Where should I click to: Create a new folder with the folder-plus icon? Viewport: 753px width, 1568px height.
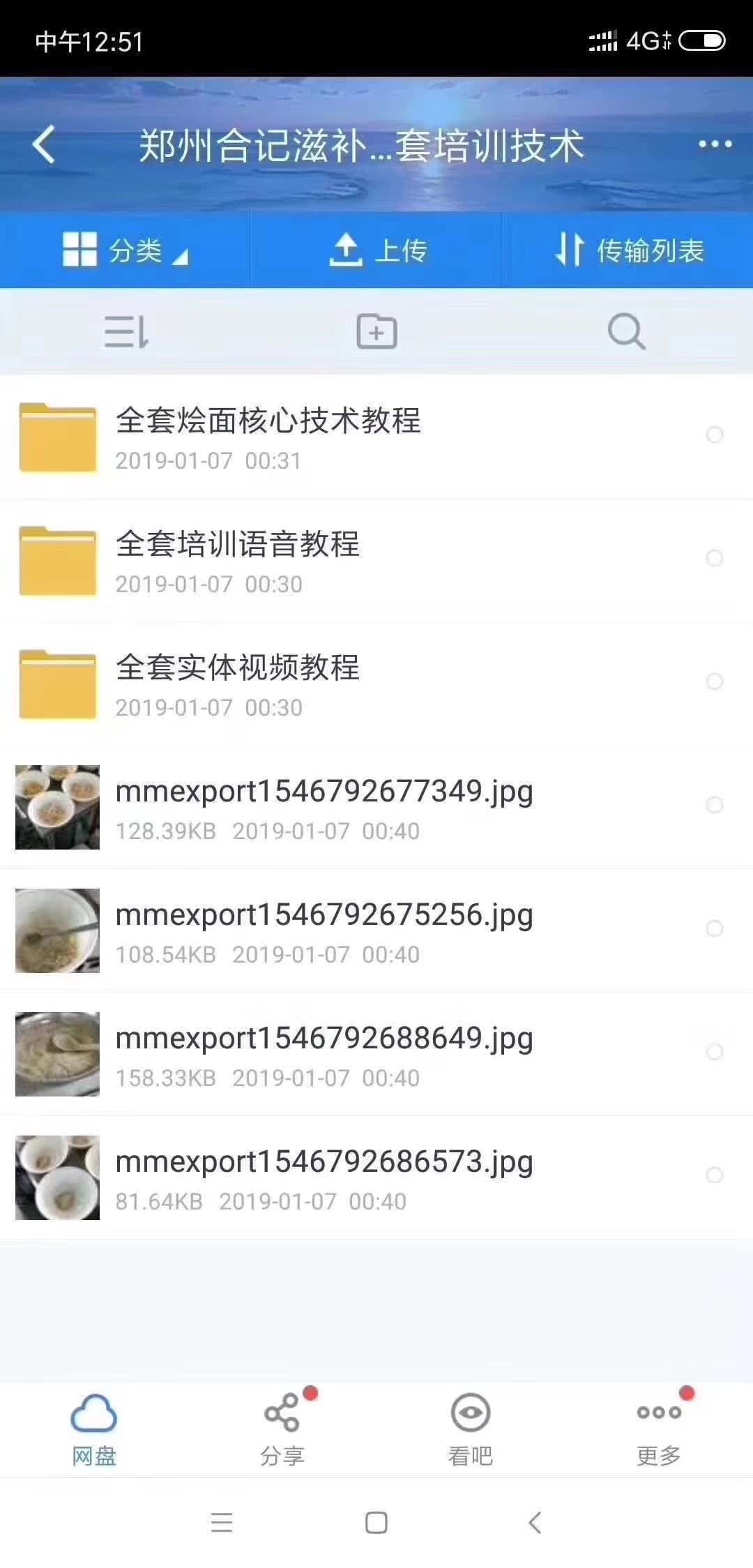(x=376, y=332)
